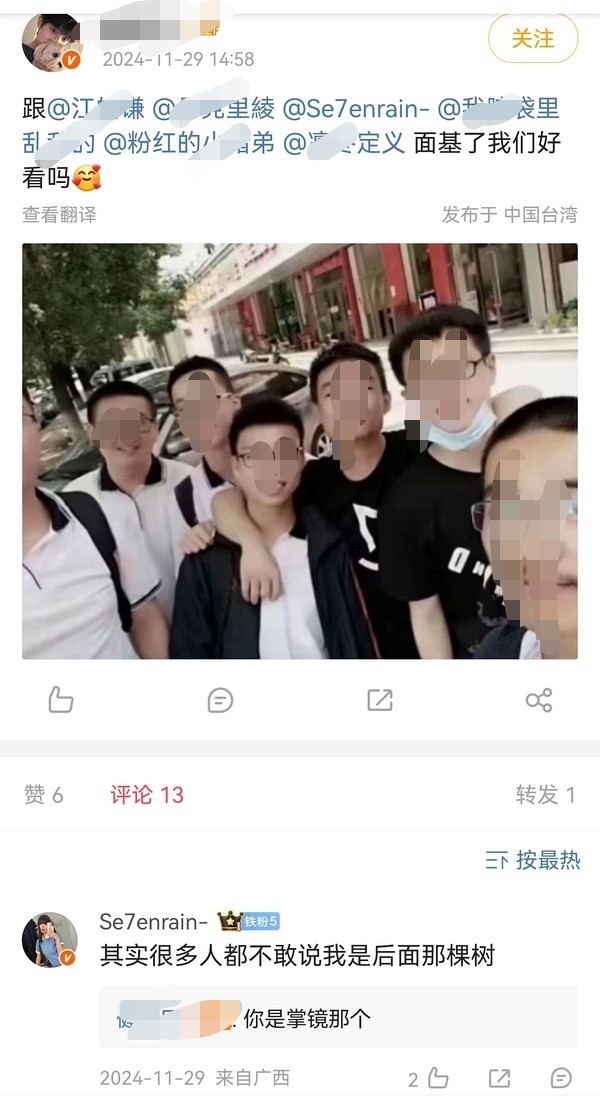The width and height of the screenshot is (600, 1105).
Task: Forward Se7enrain-'s comment
Action: point(499,1078)
